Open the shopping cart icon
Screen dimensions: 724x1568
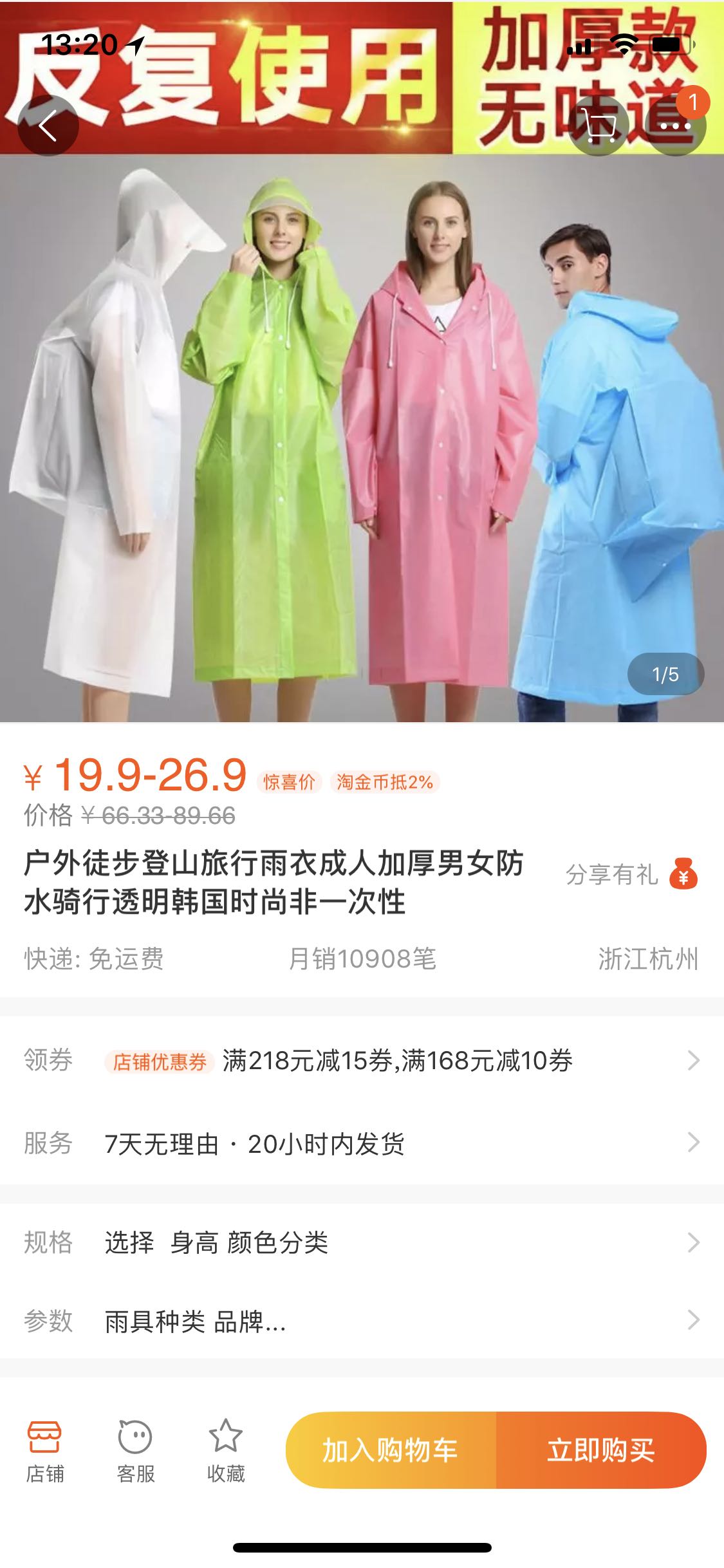pyautogui.click(x=599, y=126)
